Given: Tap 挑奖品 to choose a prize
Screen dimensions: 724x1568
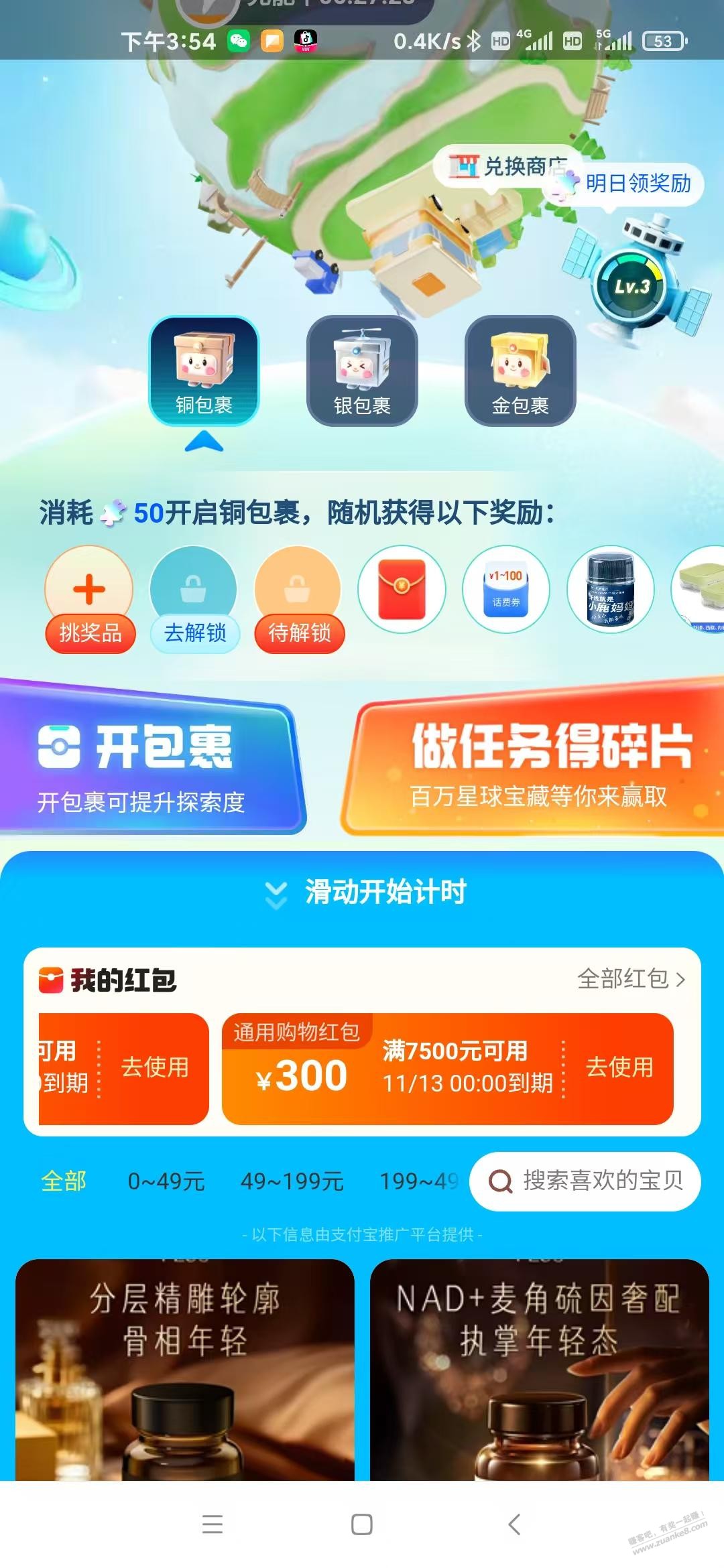Looking at the screenshot, I should pyautogui.click(x=90, y=632).
